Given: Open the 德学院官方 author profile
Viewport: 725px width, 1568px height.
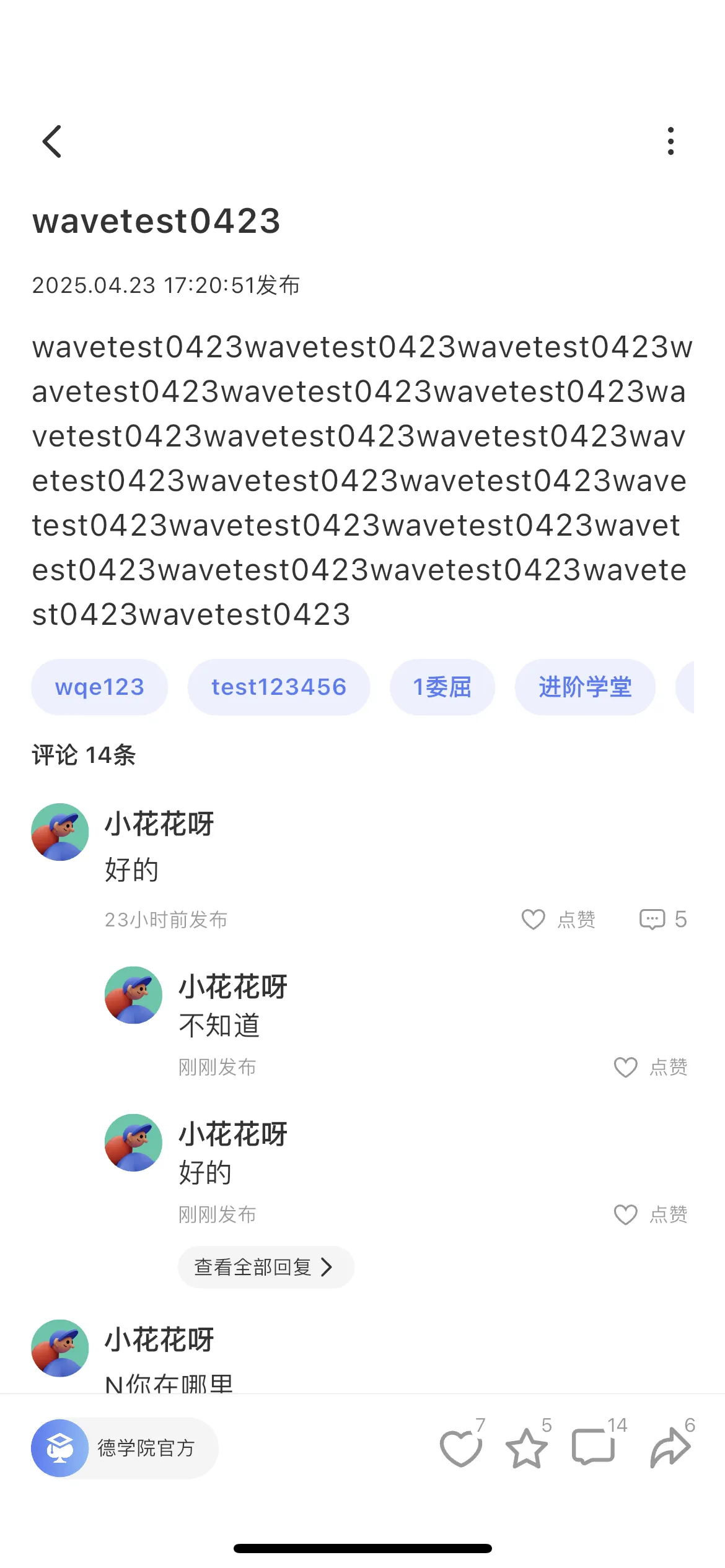Looking at the screenshot, I should point(124,1448).
